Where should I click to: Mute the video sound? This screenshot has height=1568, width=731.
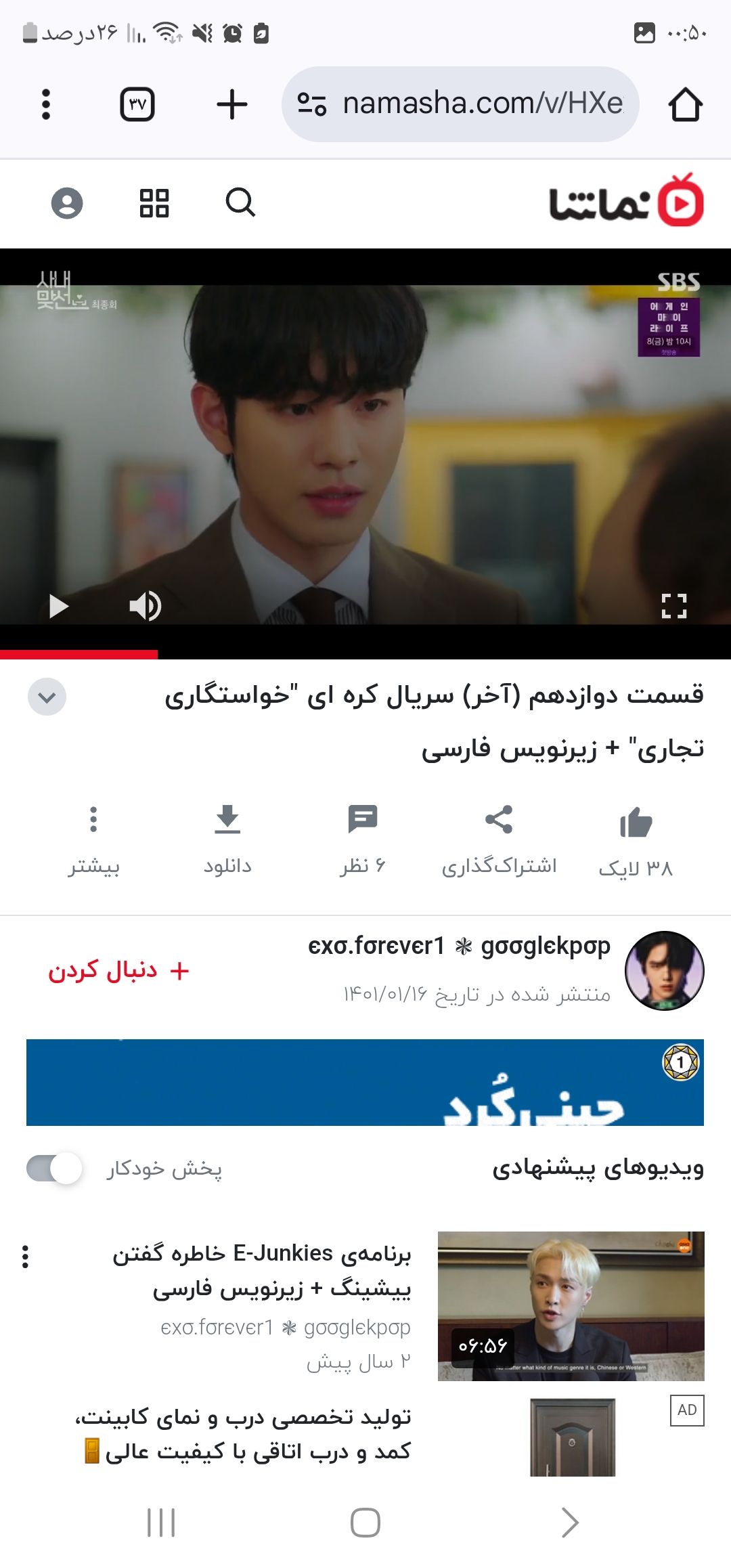tap(145, 606)
